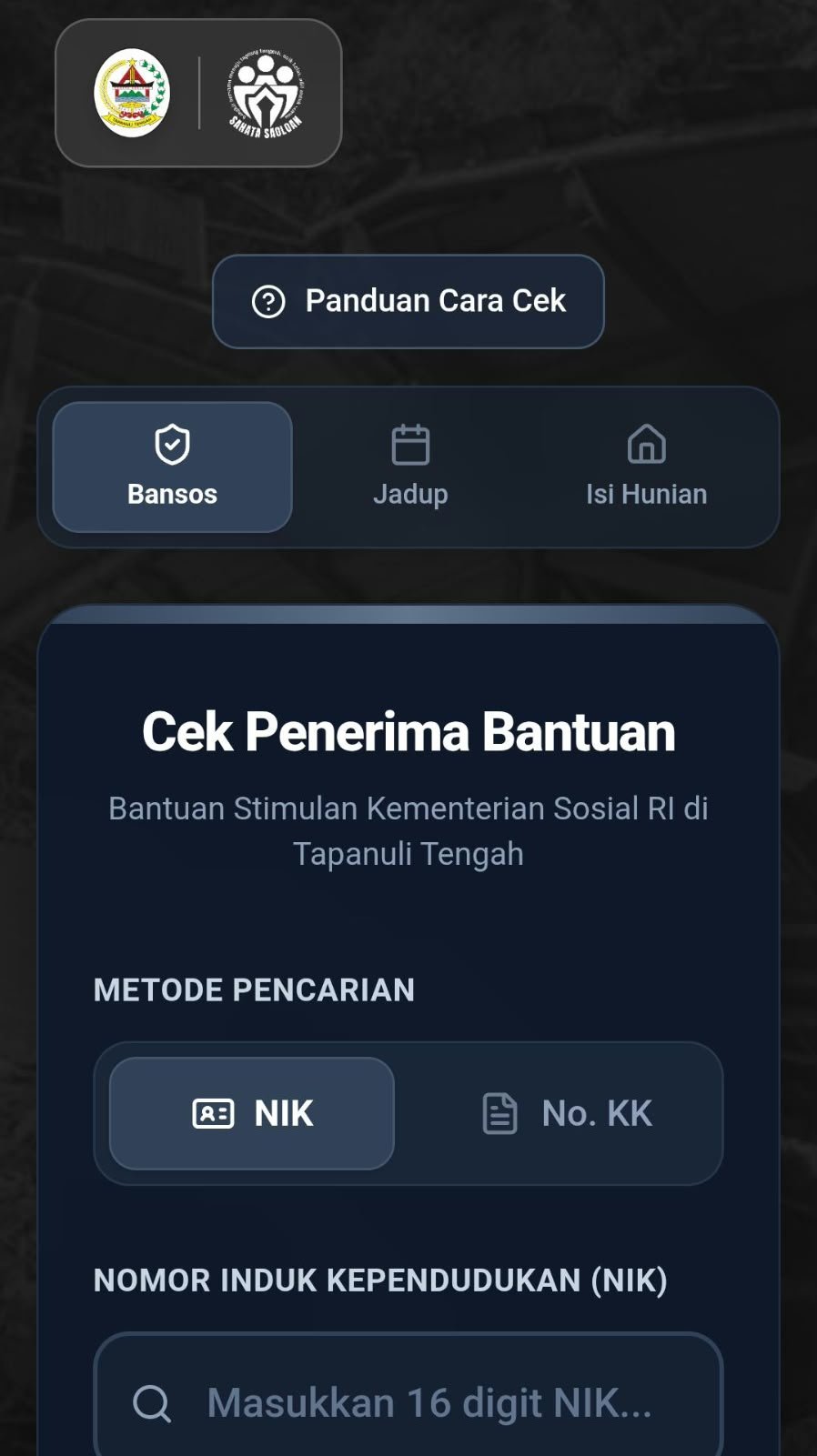Switch to the Jadup tab
The width and height of the screenshot is (817, 1456).
pos(410,467)
